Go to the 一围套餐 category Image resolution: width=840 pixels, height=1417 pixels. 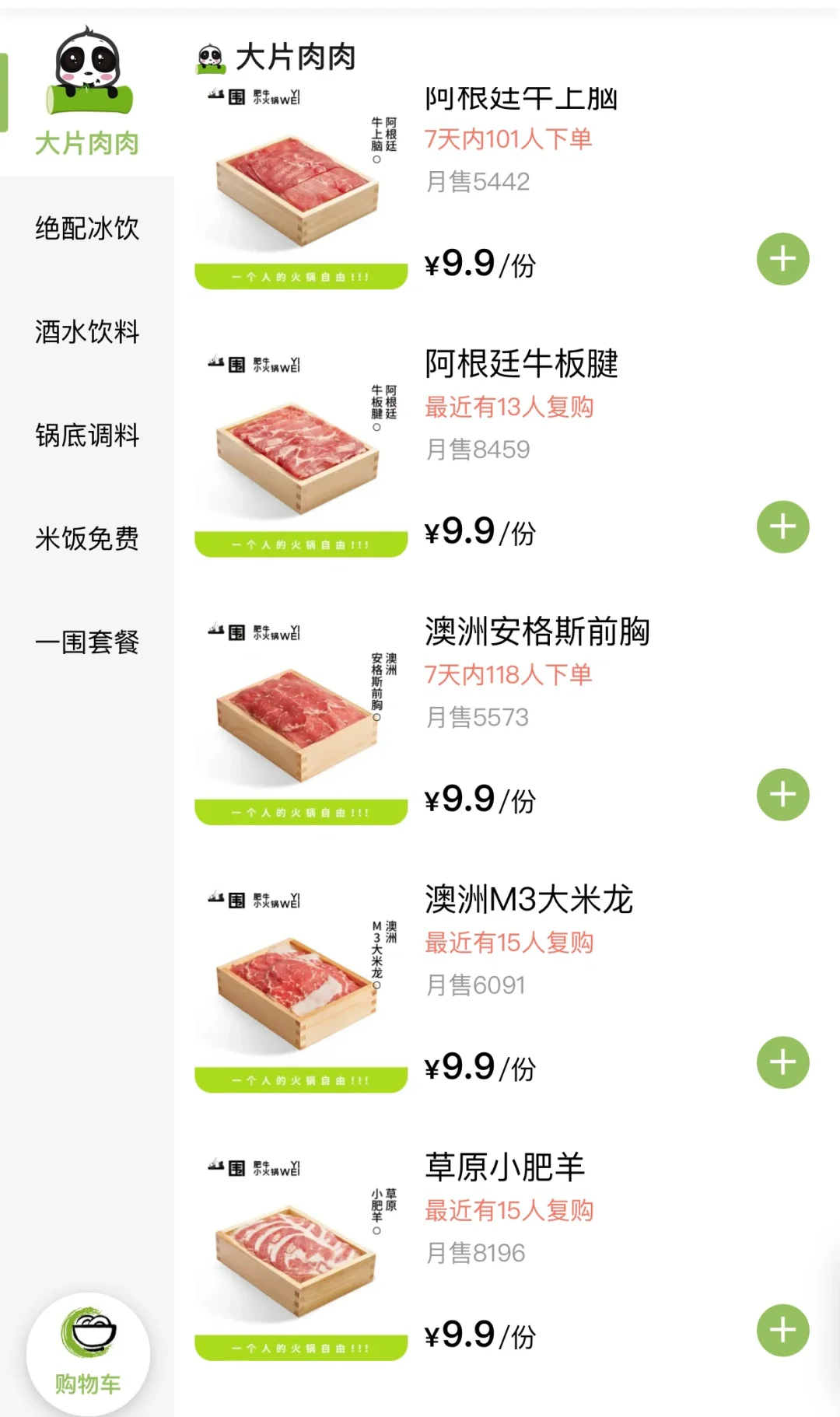87,642
